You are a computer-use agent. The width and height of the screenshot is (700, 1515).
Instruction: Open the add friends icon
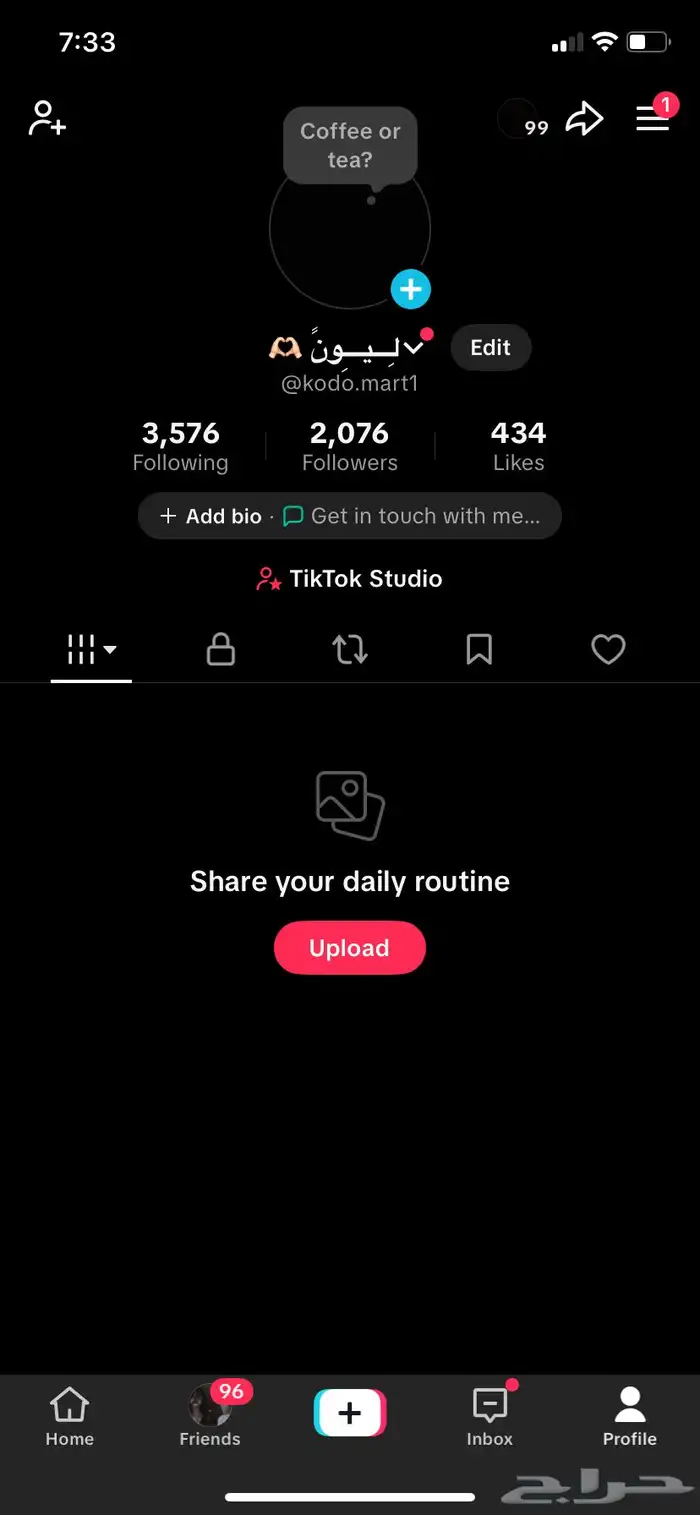47,118
